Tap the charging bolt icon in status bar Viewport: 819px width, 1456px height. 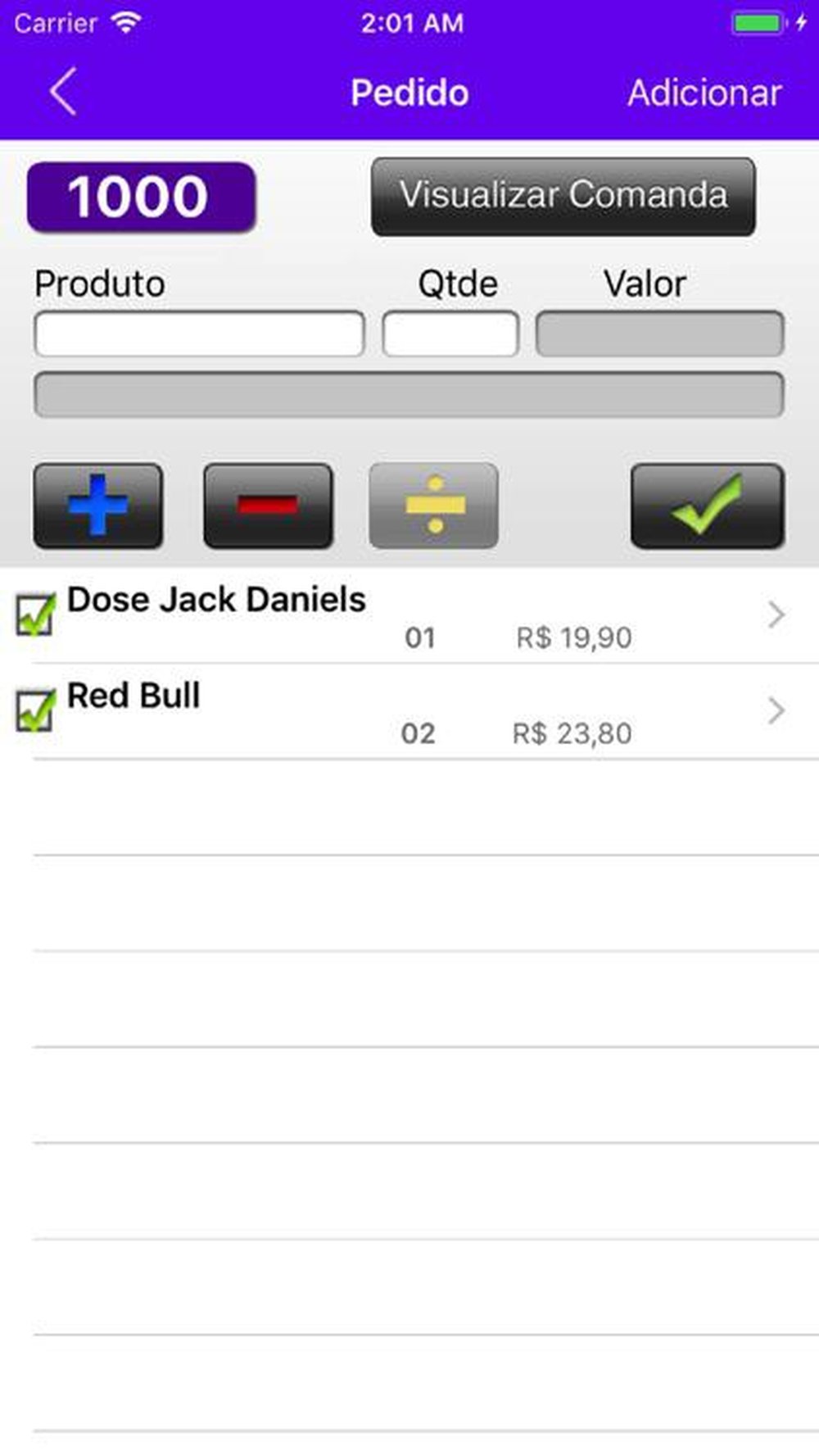point(800,22)
